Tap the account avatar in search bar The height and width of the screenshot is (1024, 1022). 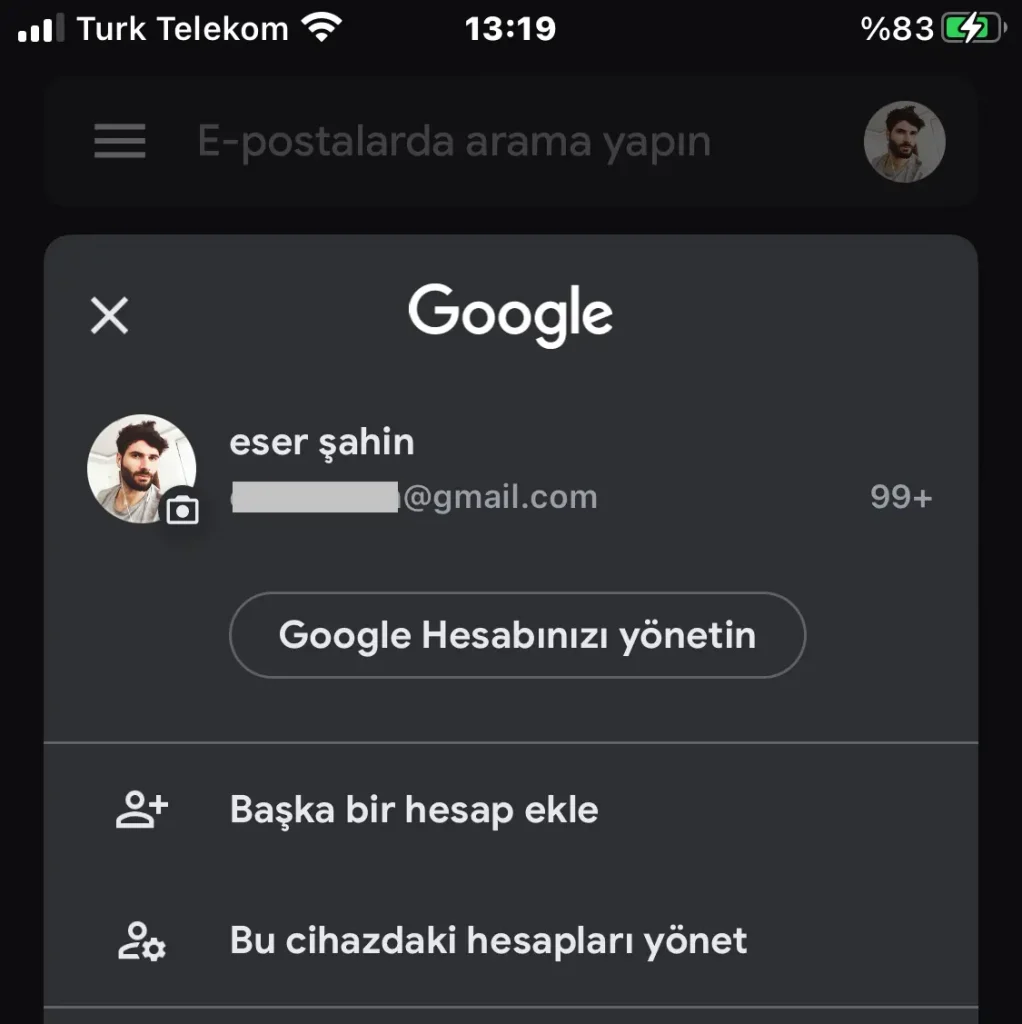(x=904, y=142)
